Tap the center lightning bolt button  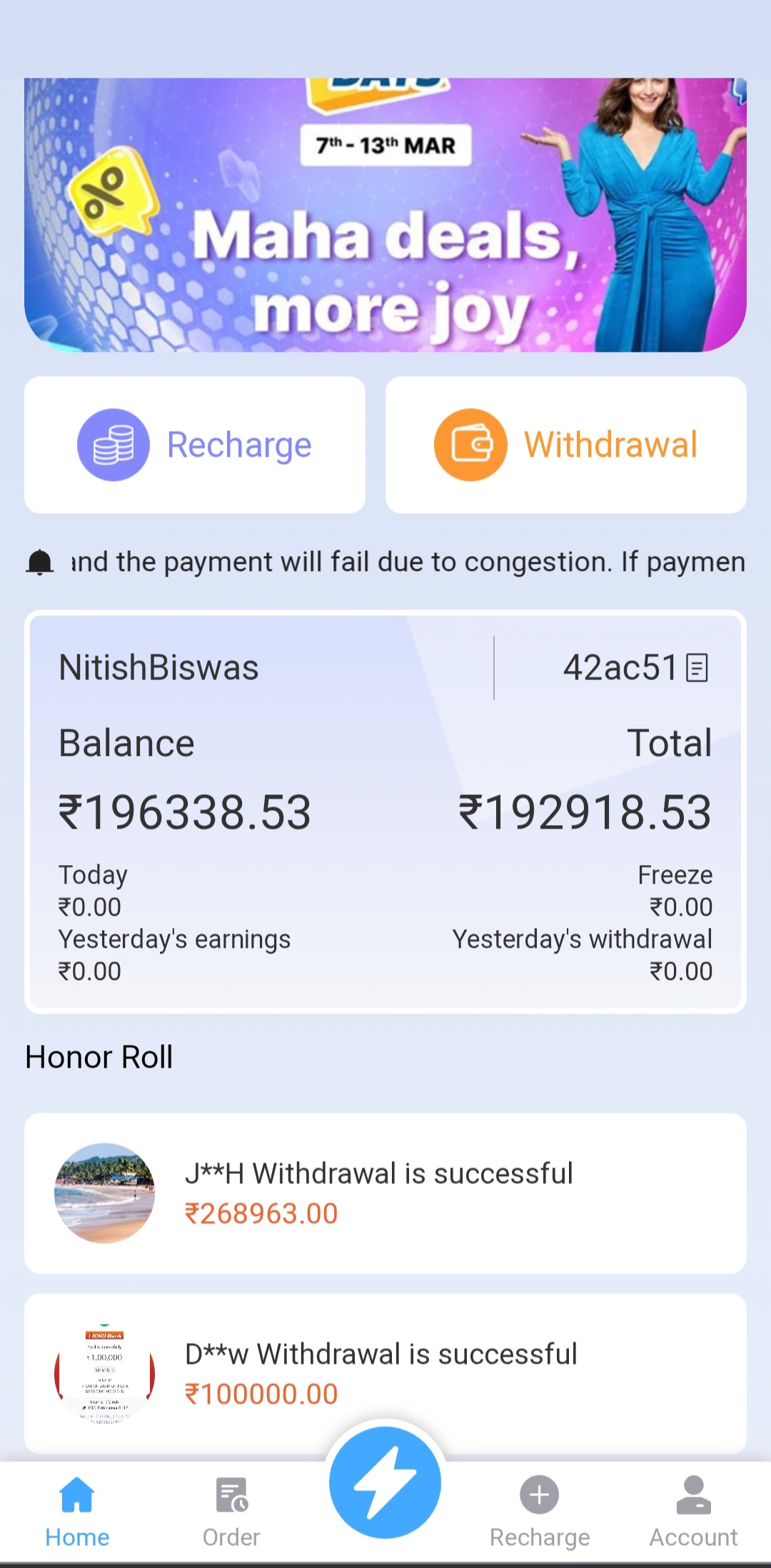tap(385, 1482)
